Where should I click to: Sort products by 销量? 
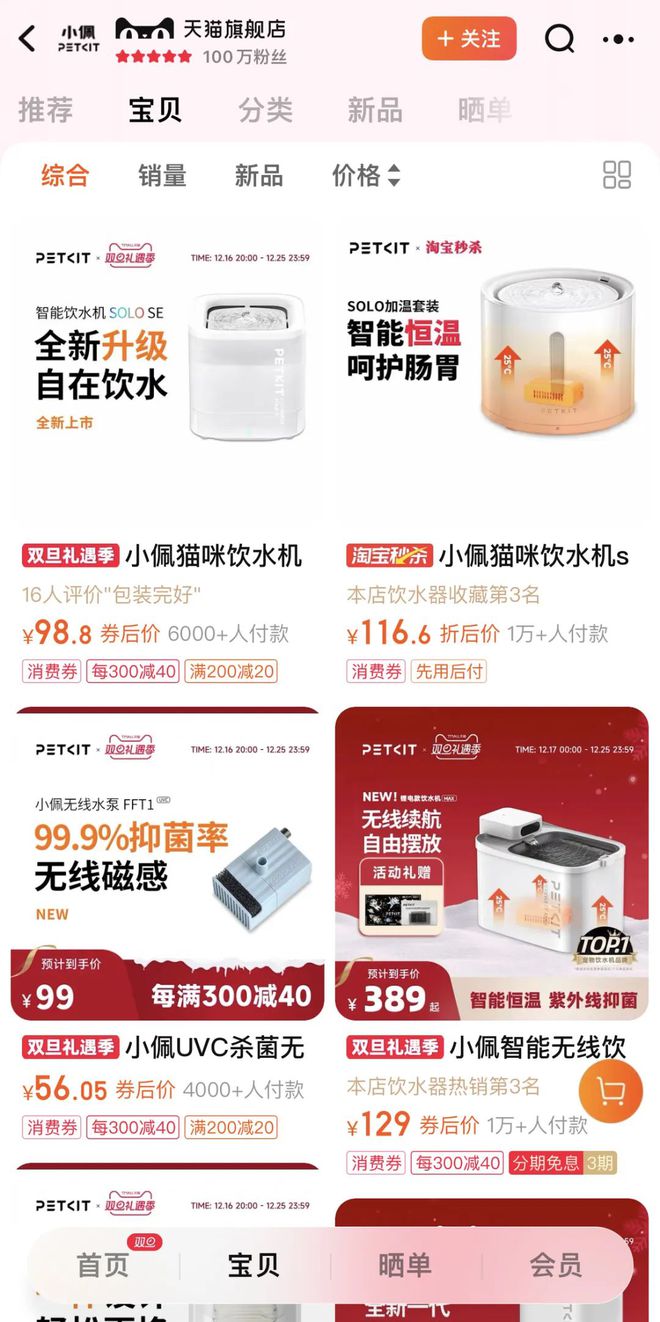[162, 176]
